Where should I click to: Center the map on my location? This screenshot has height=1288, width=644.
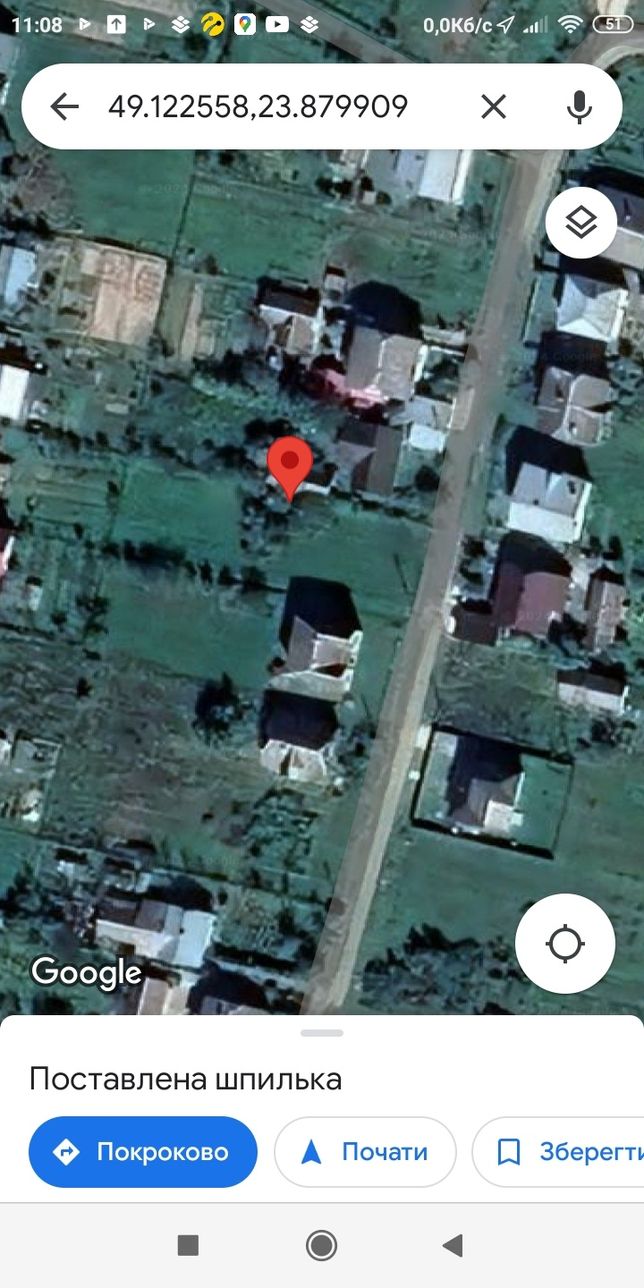[x=565, y=943]
